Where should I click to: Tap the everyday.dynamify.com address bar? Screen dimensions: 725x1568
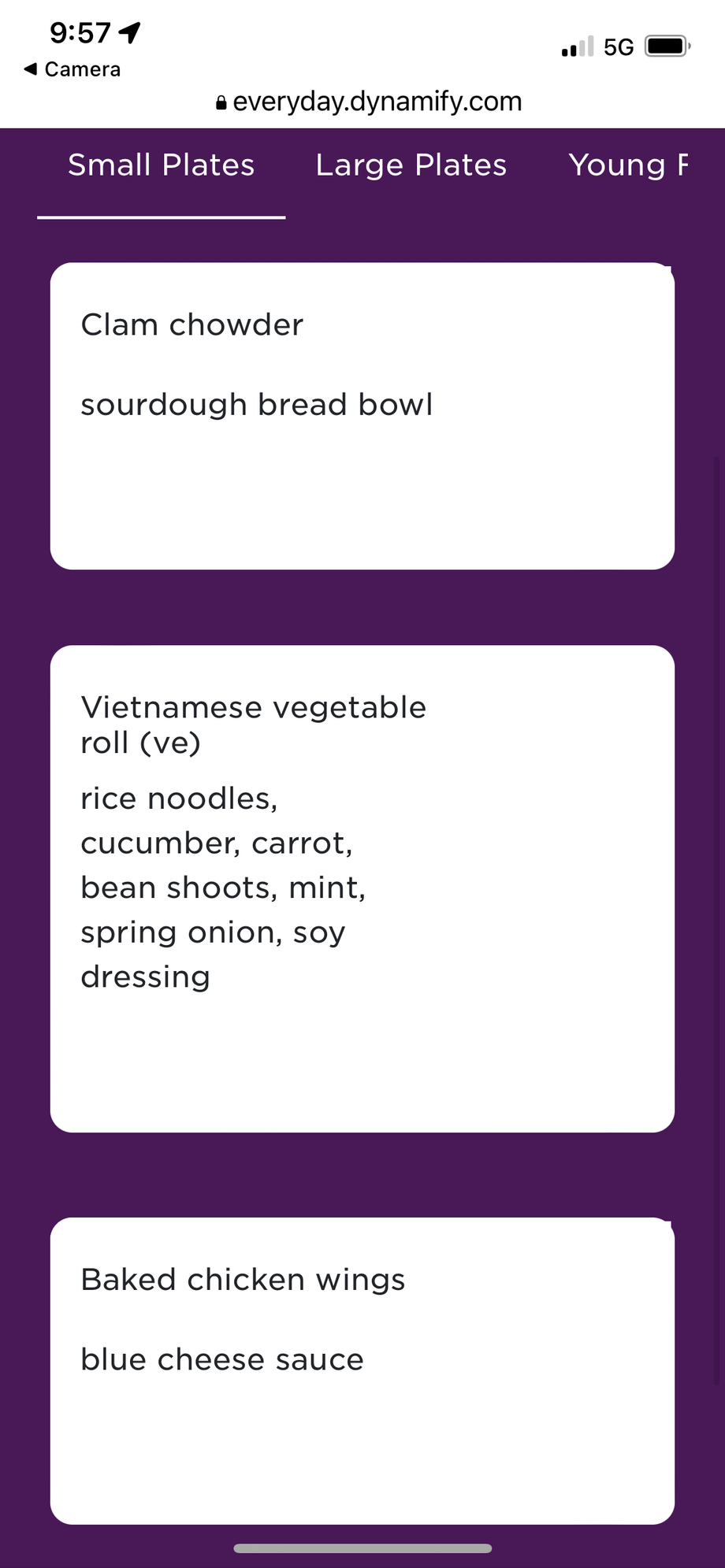(369, 102)
